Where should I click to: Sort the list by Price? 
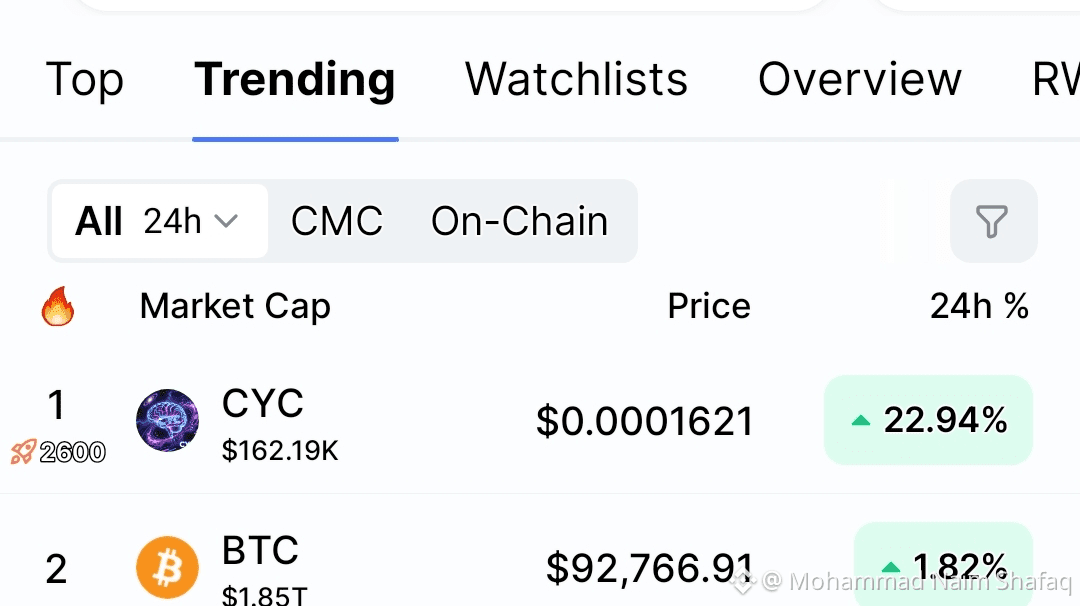[709, 306]
